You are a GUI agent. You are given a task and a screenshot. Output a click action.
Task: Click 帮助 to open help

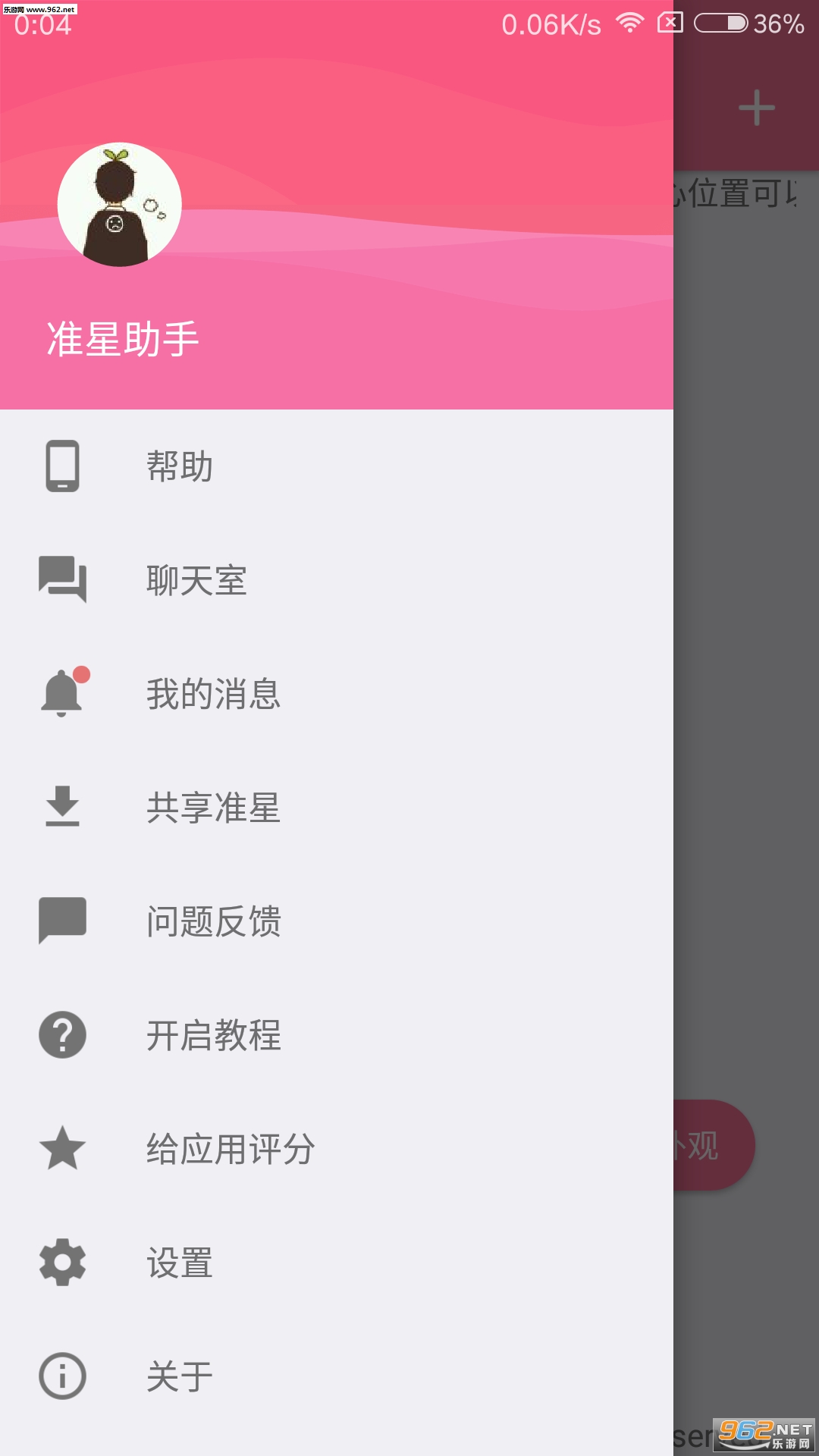tap(180, 467)
